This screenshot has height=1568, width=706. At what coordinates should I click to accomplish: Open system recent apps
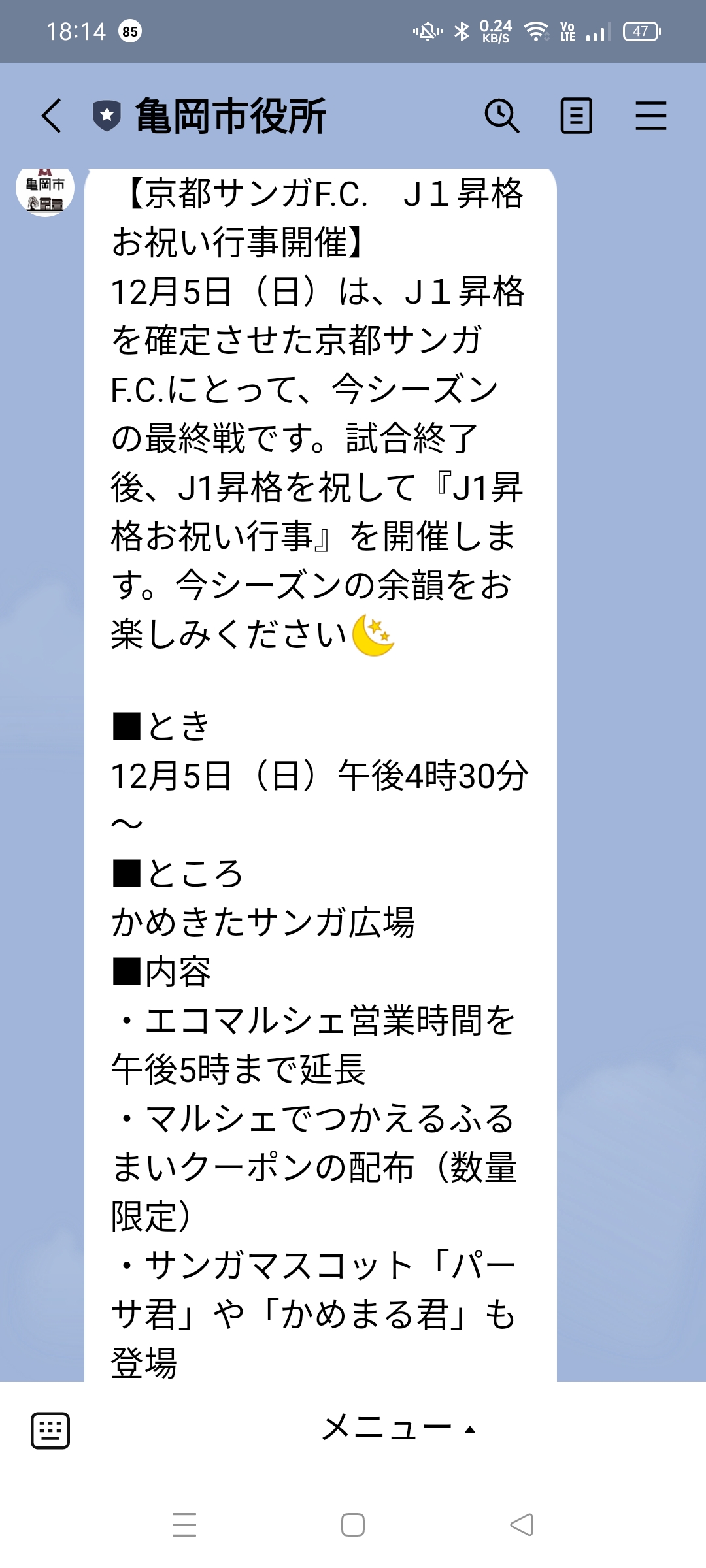184,1525
